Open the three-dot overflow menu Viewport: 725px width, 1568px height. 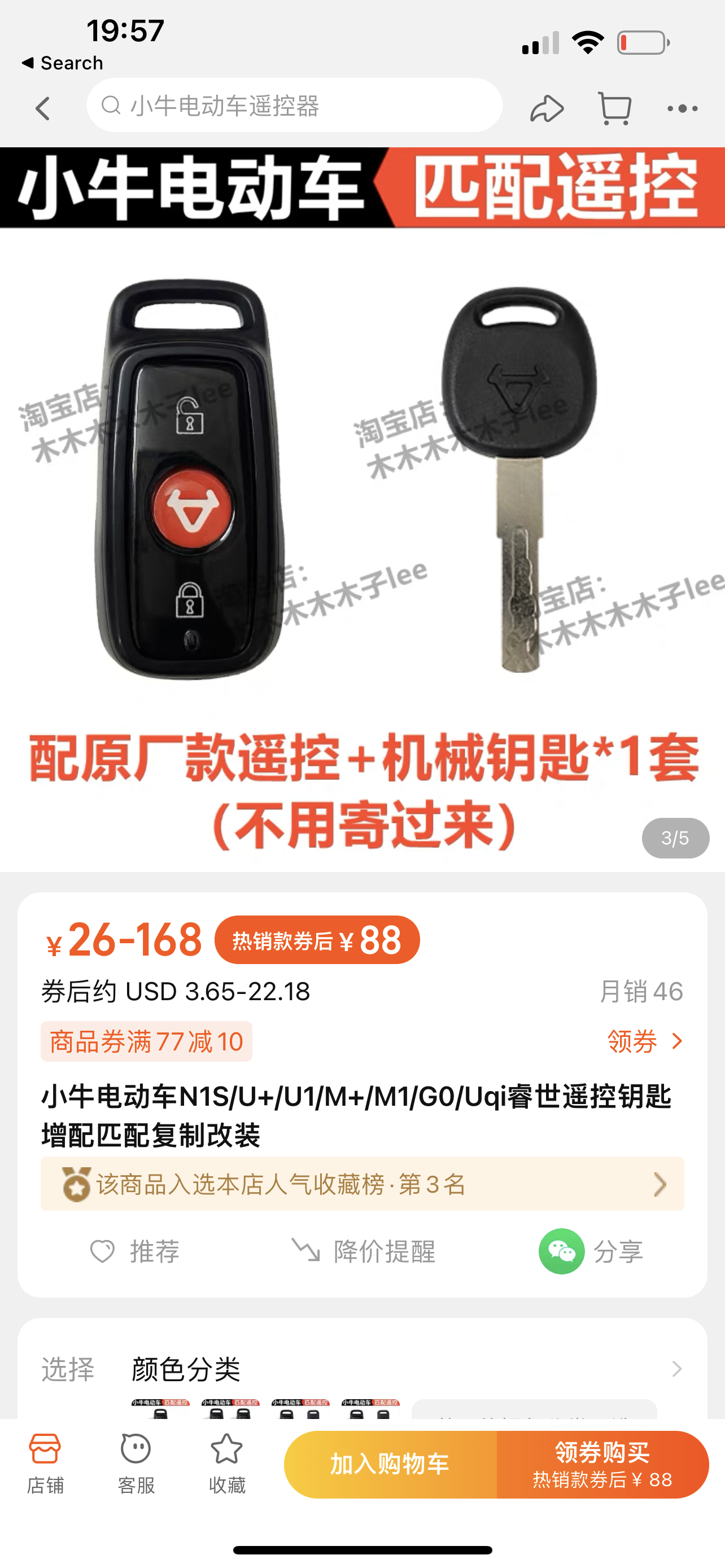click(x=682, y=109)
